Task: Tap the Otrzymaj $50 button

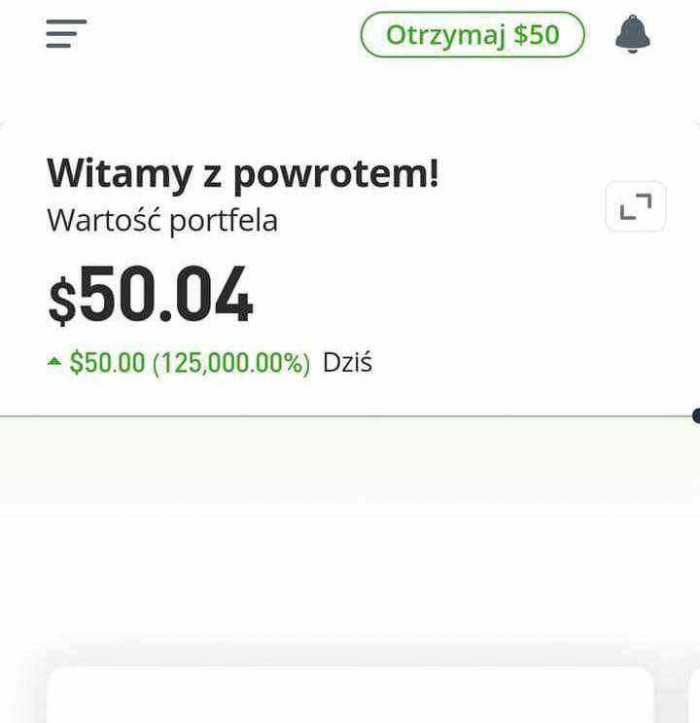Action: (x=472, y=35)
